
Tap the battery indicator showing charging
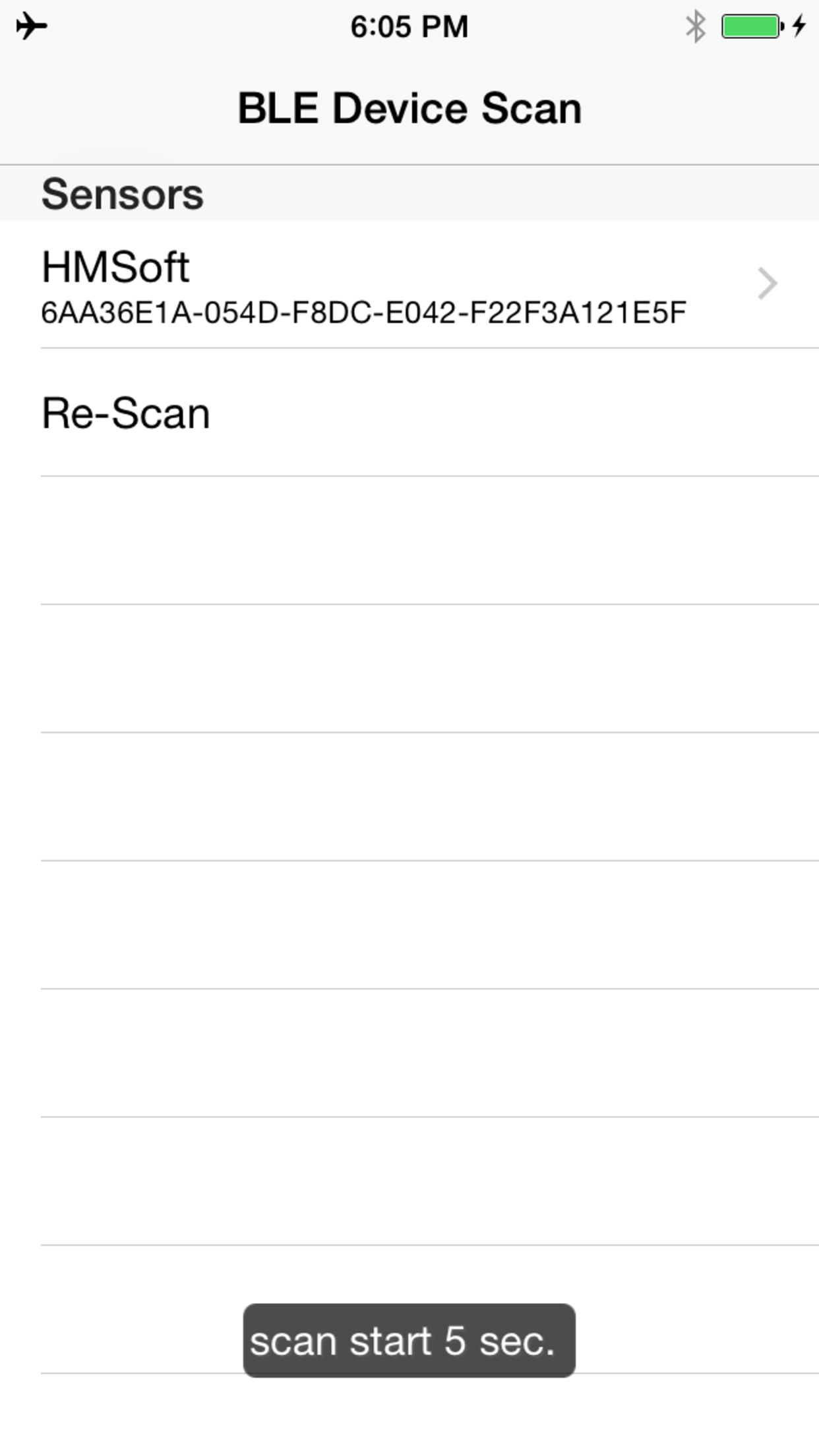click(x=752, y=26)
